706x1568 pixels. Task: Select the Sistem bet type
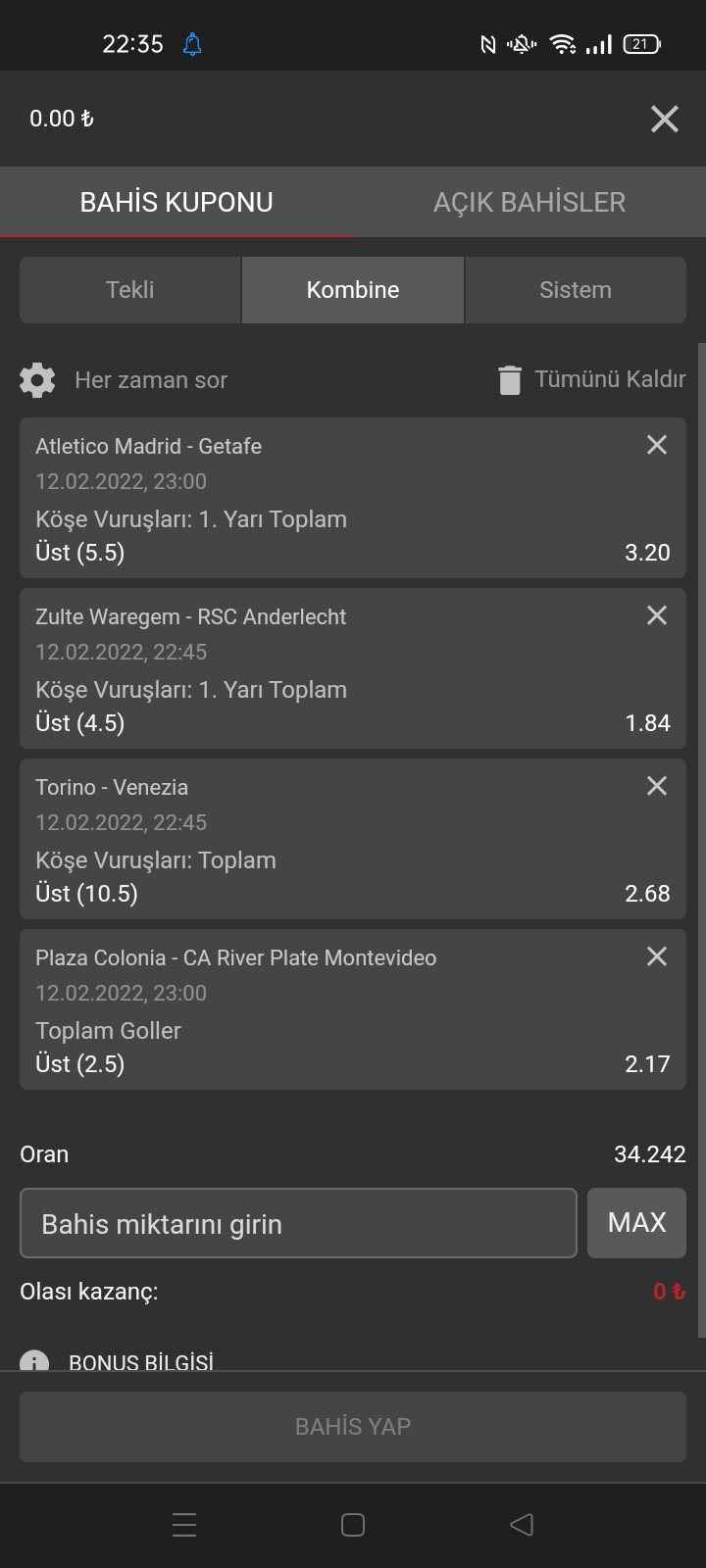(576, 290)
